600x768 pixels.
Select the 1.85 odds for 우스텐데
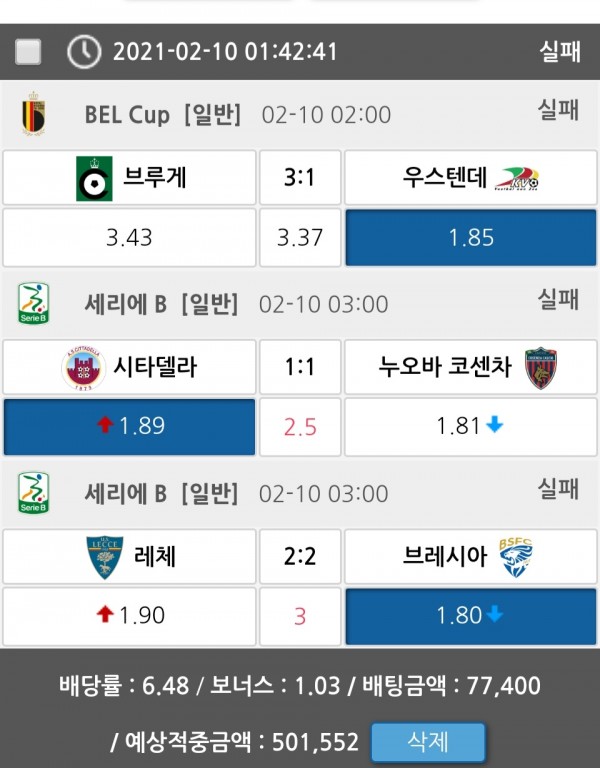471,237
